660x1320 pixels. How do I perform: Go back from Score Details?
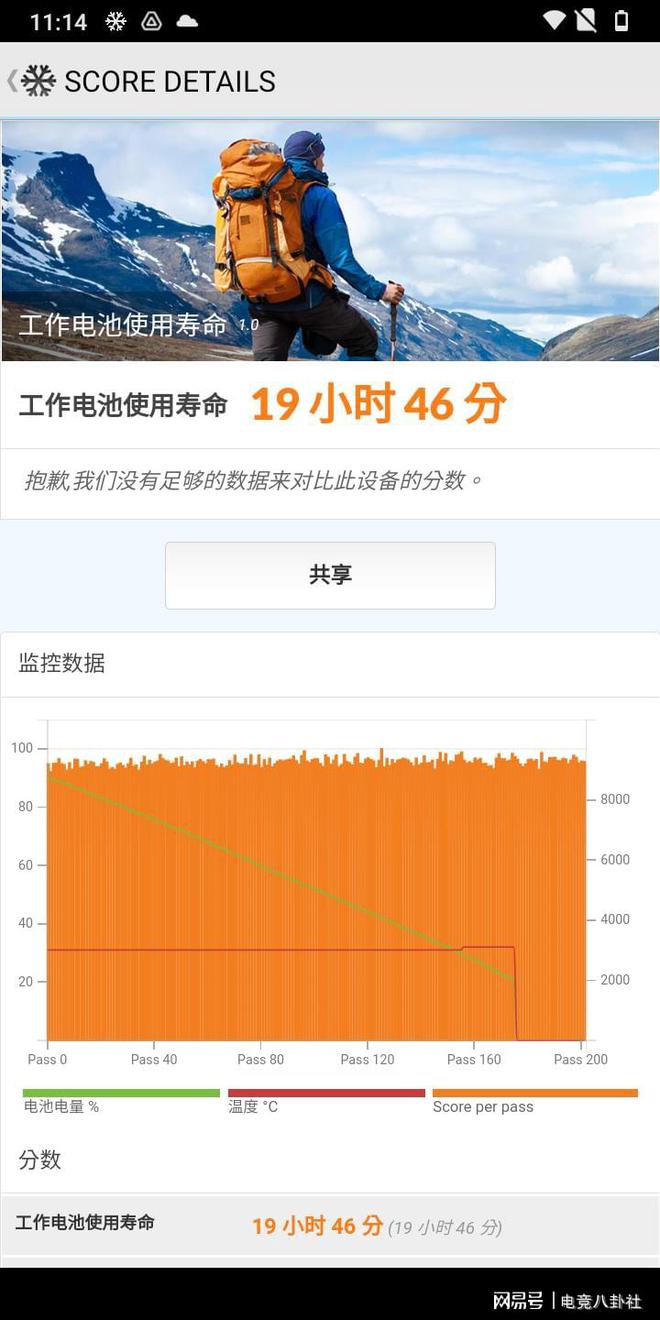[x=14, y=81]
